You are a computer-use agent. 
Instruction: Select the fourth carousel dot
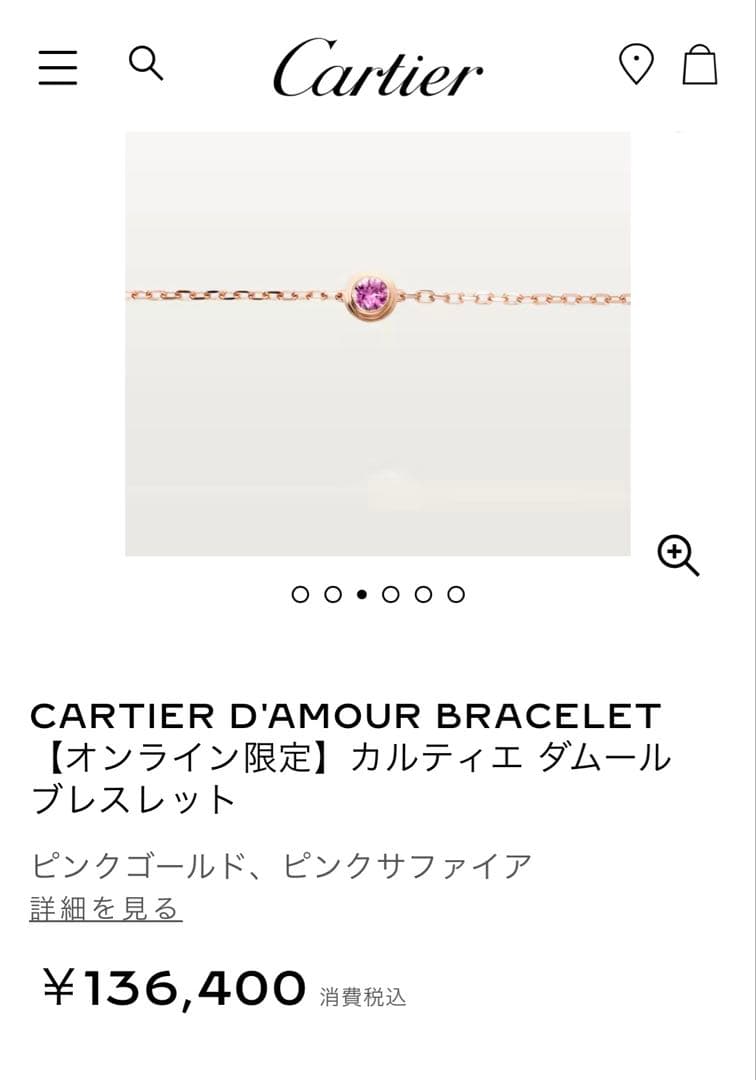click(x=392, y=593)
